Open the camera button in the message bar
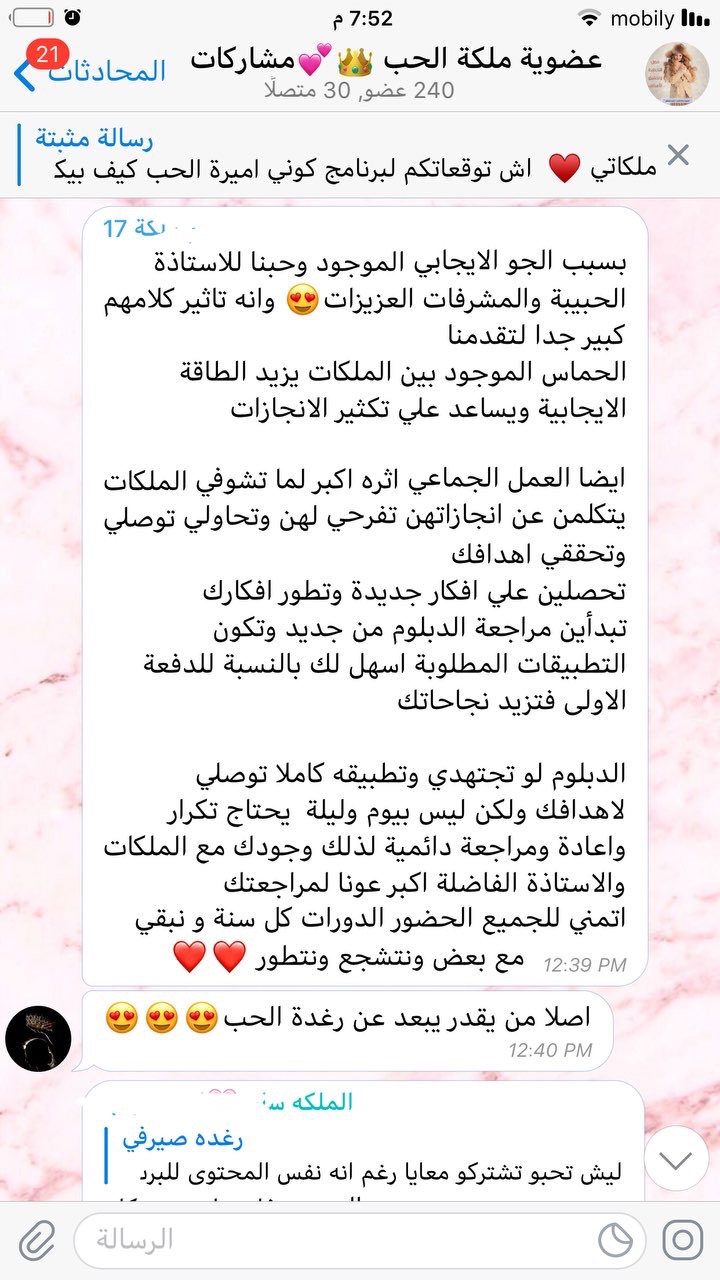 682,1240
